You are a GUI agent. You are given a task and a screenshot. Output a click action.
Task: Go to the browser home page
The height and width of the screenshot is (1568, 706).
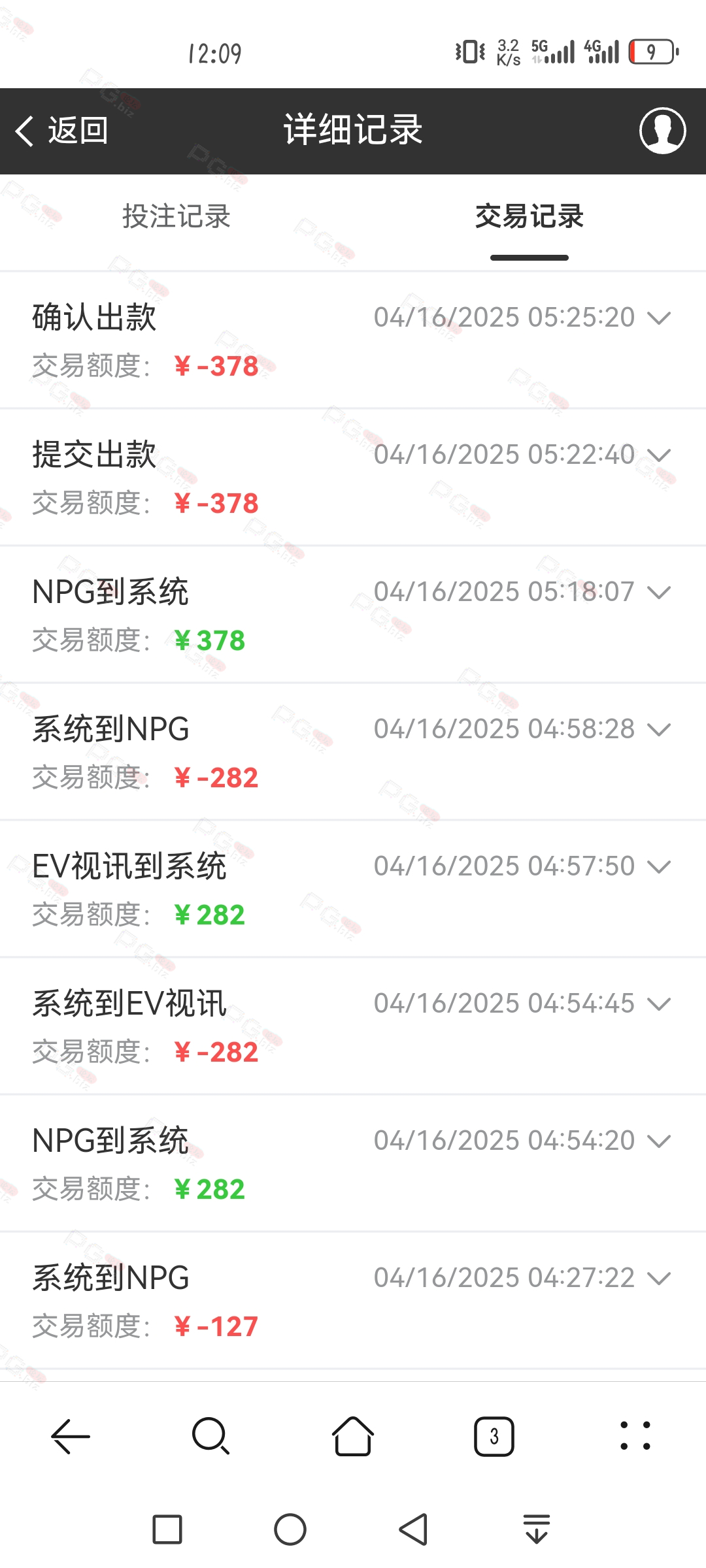[x=353, y=1436]
